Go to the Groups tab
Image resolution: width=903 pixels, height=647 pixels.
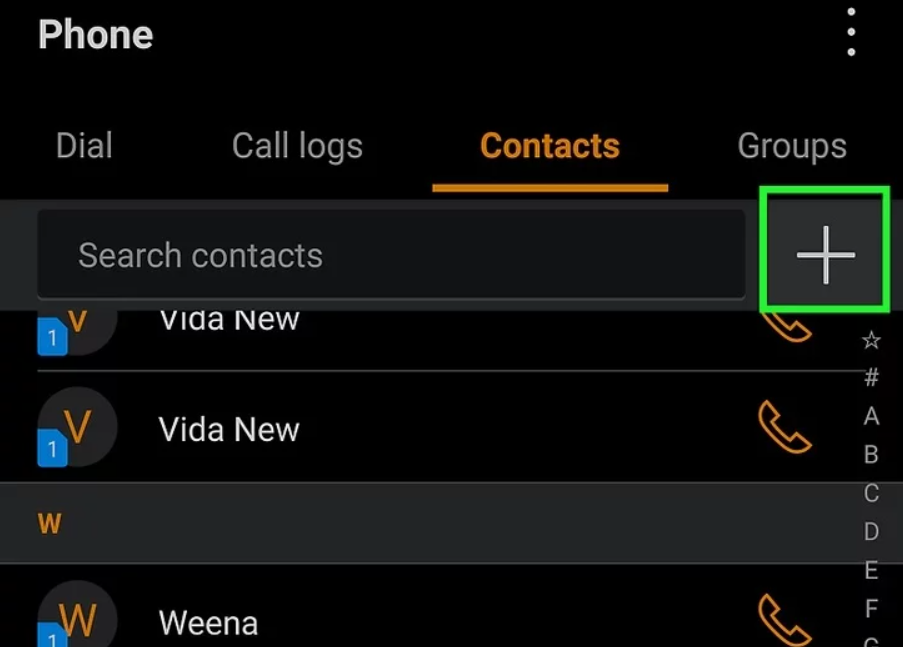[x=792, y=146]
